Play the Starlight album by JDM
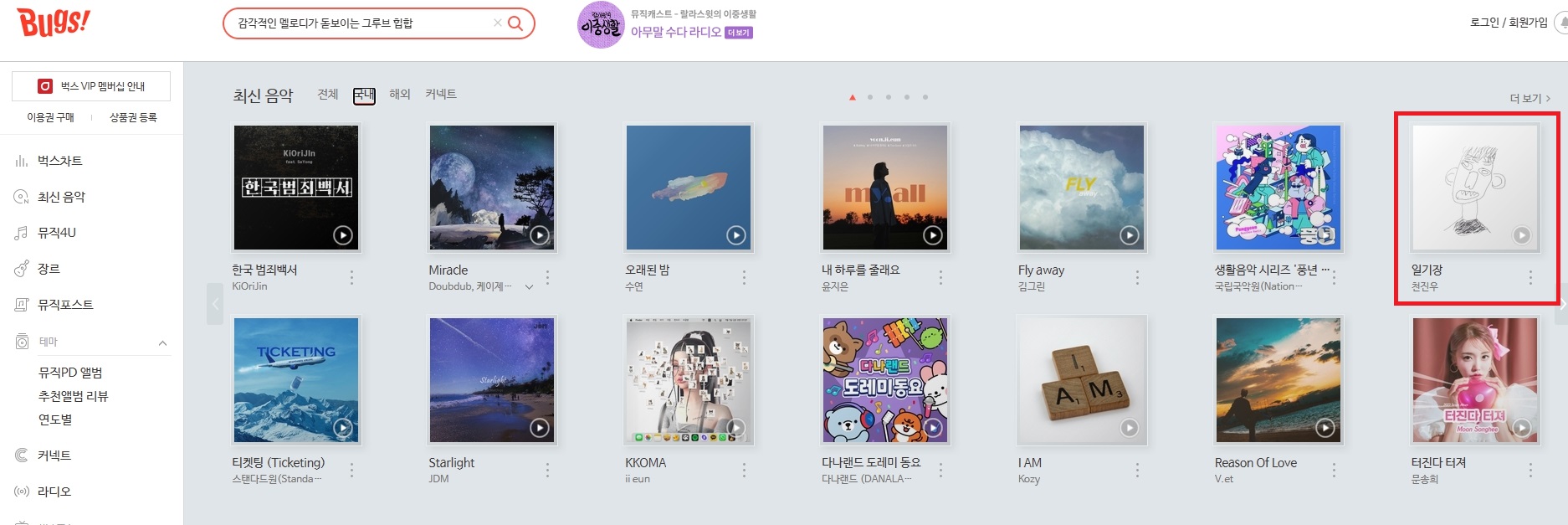The height and width of the screenshot is (525, 1568). [x=540, y=428]
